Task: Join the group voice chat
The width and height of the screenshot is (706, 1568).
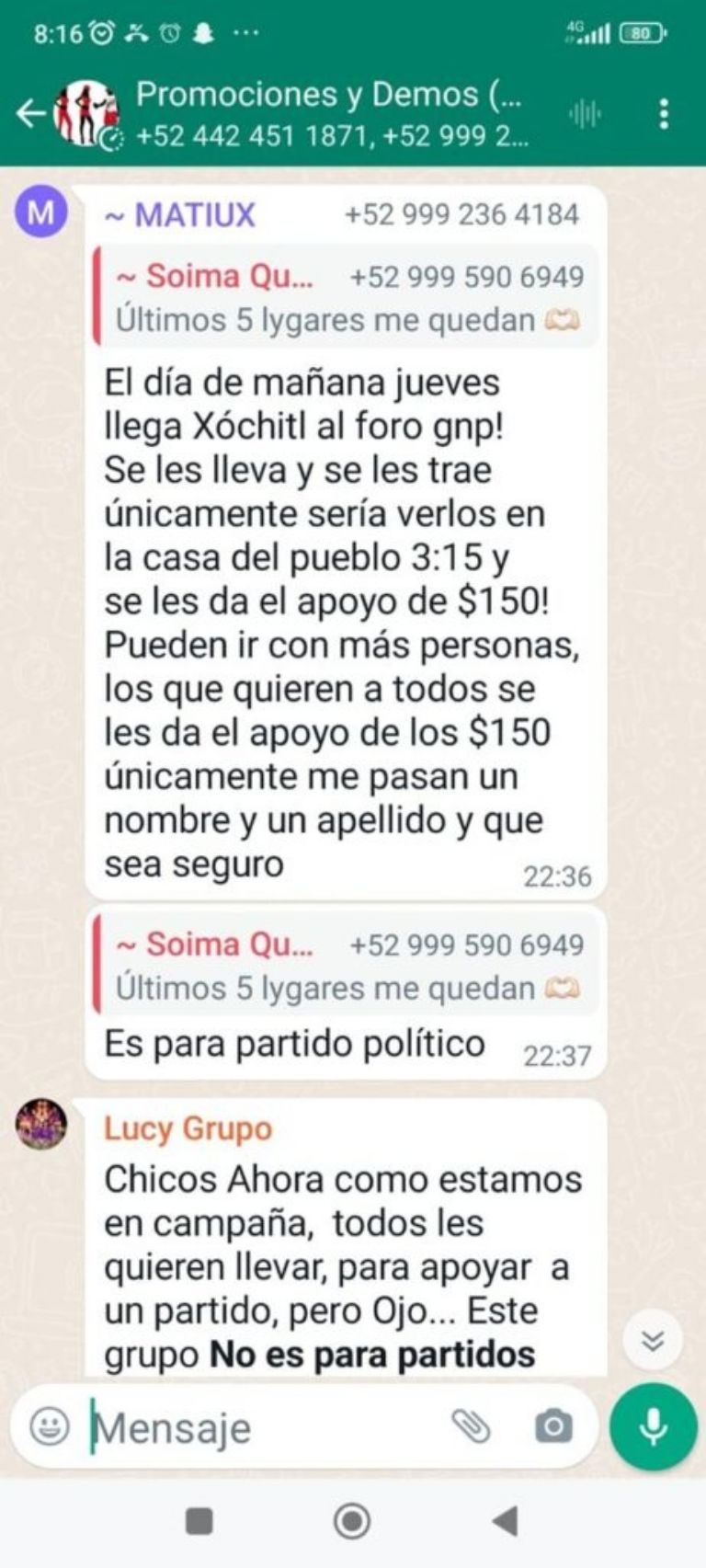Action: click(x=585, y=115)
